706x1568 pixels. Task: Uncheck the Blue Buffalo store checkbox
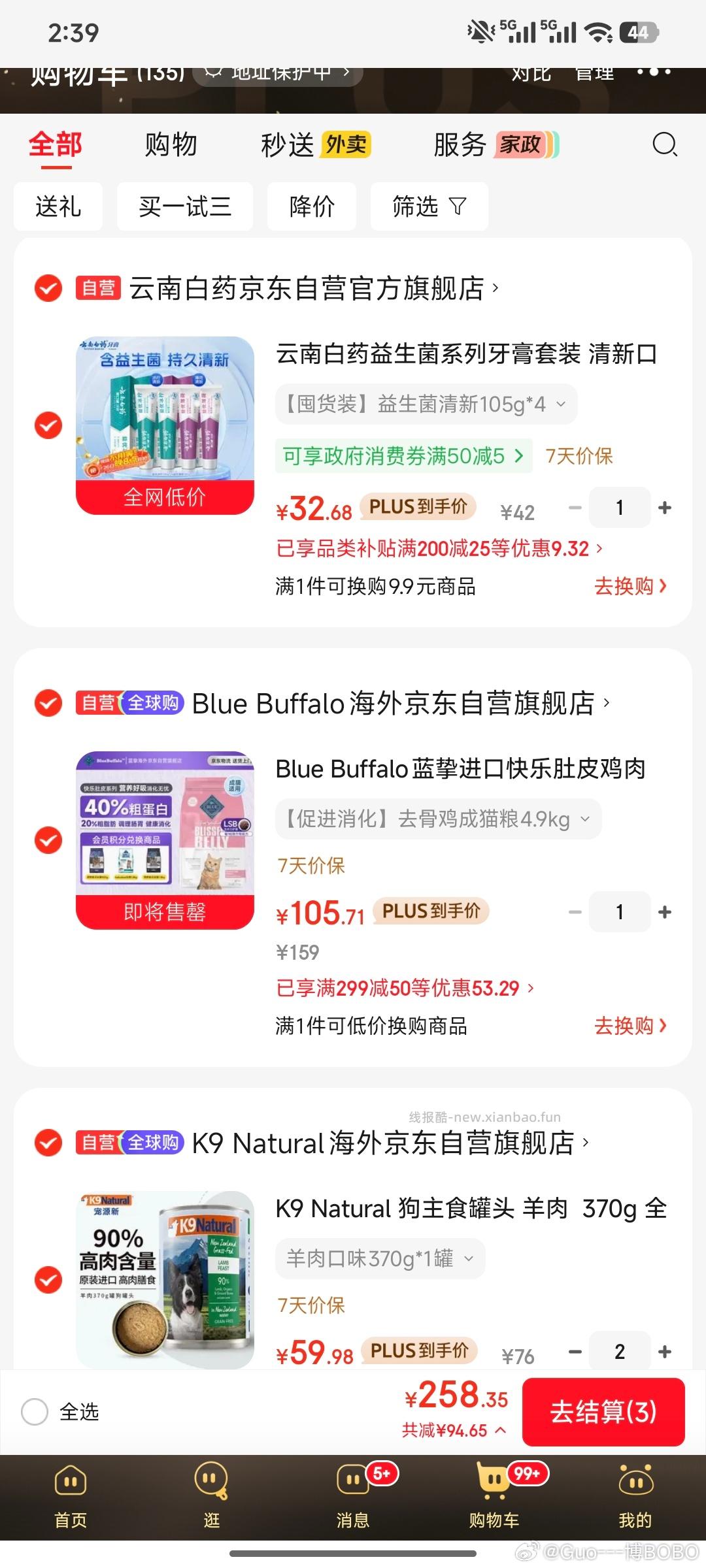[47, 704]
